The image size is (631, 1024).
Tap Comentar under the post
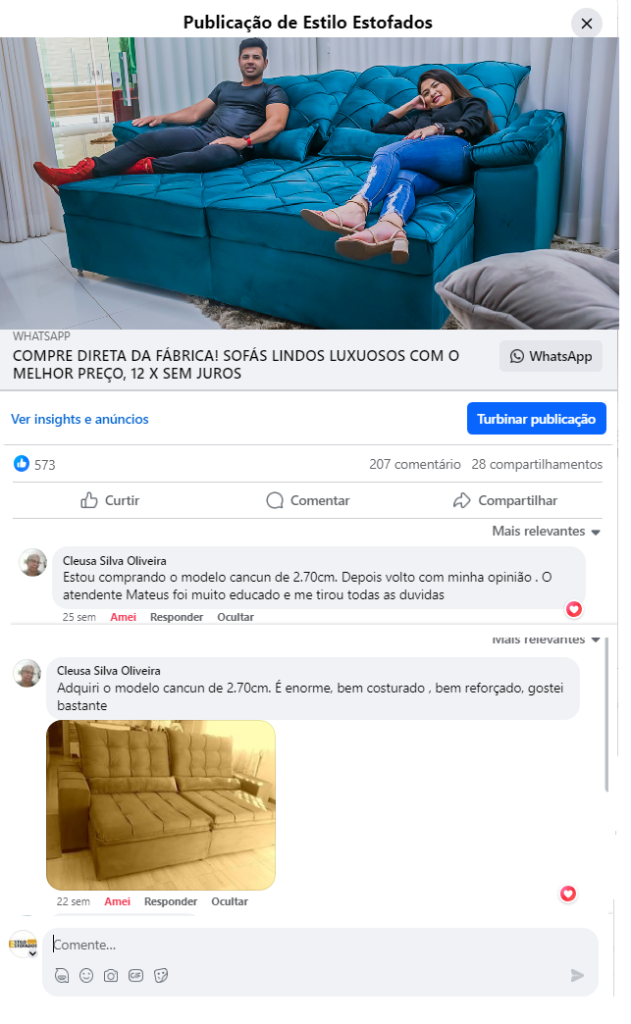308,500
